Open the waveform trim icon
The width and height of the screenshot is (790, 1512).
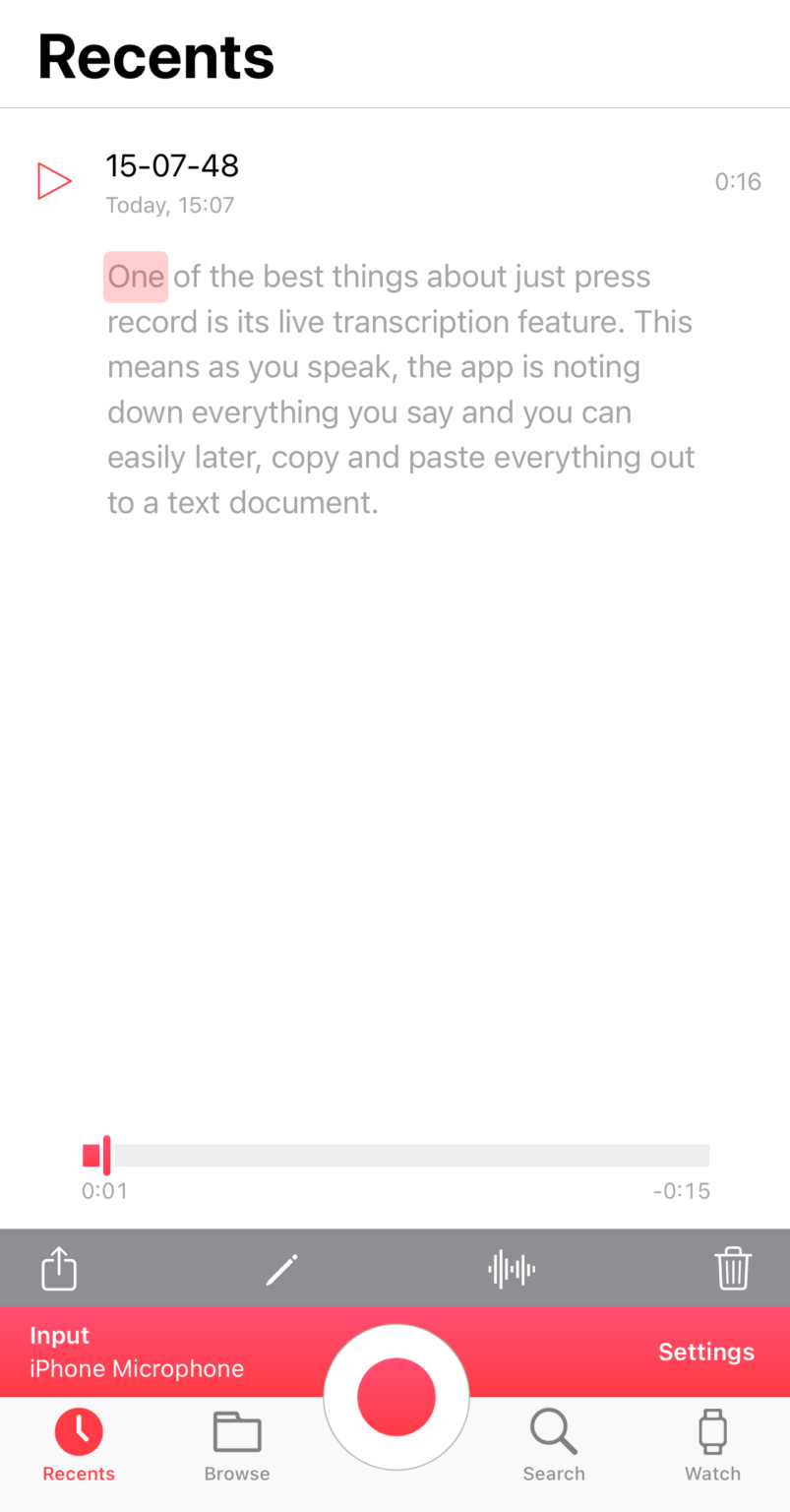512,1269
